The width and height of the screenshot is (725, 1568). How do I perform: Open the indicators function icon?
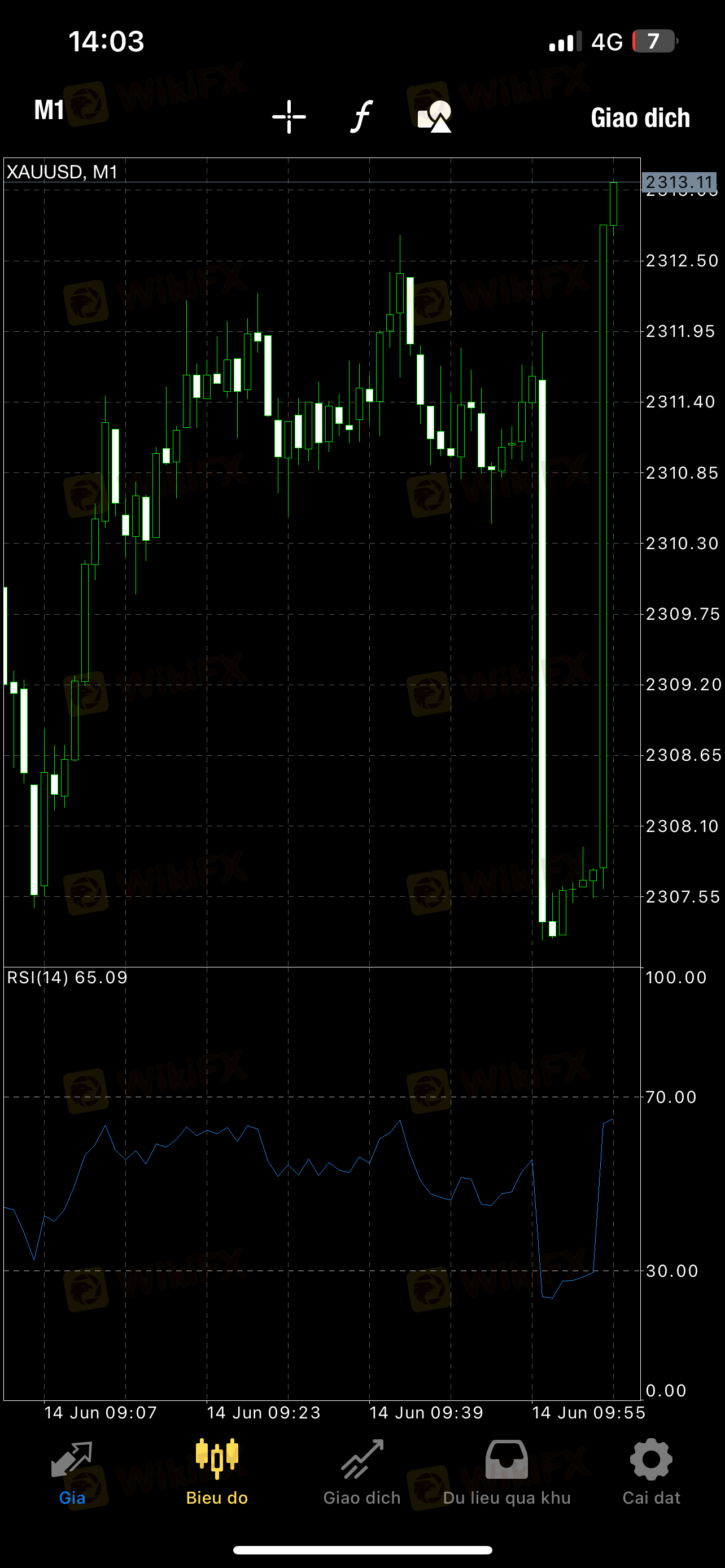[361, 117]
